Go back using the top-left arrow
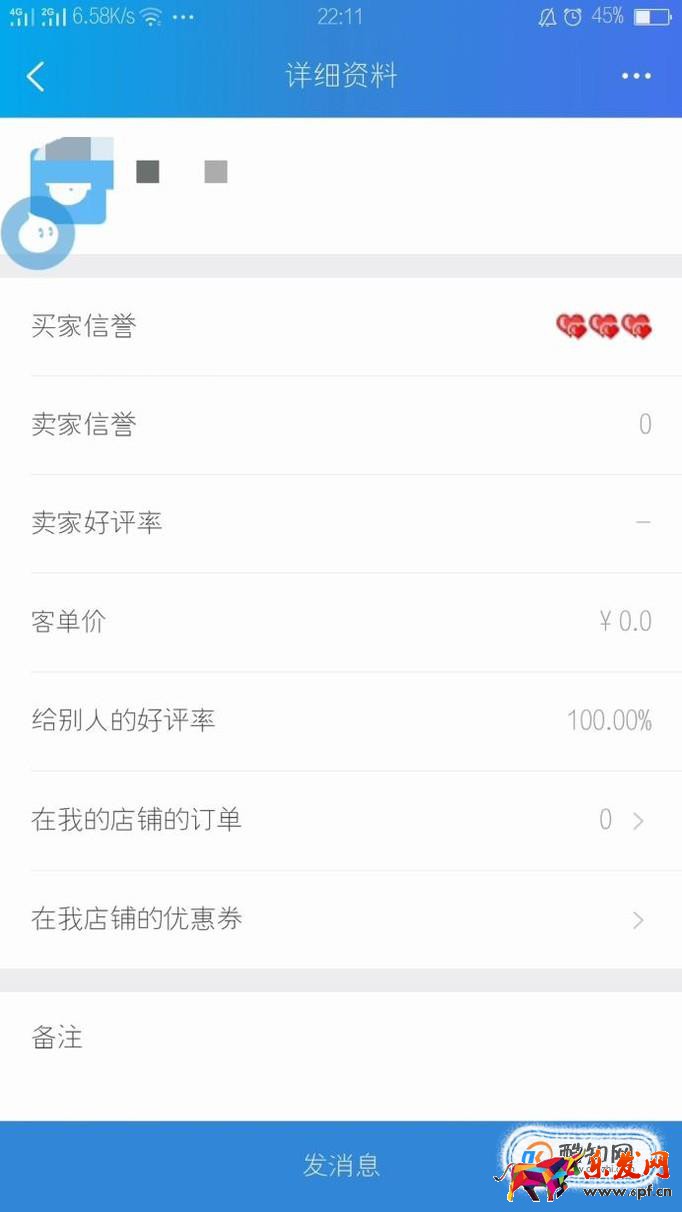The image size is (682, 1212). click(x=36, y=76)
